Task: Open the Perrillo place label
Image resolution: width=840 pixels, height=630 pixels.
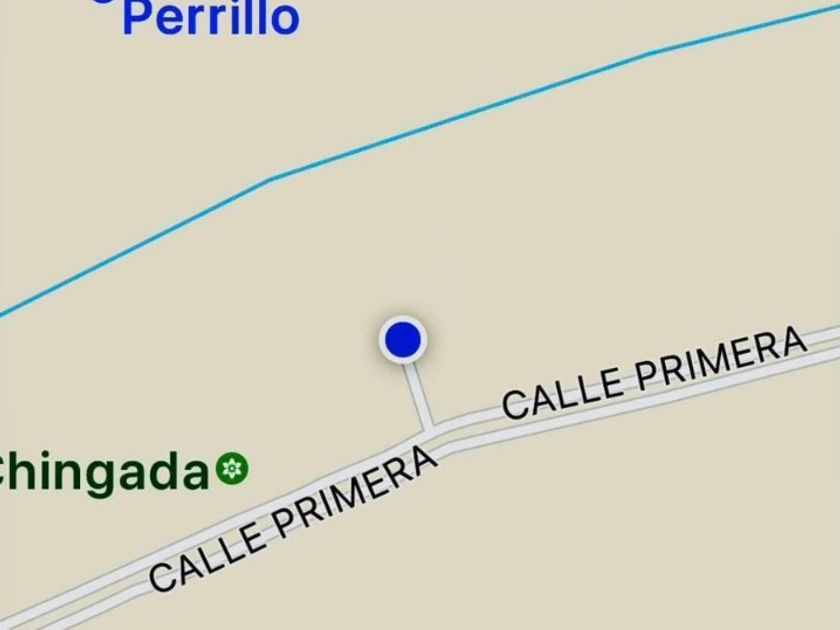Action: [210, 17]
